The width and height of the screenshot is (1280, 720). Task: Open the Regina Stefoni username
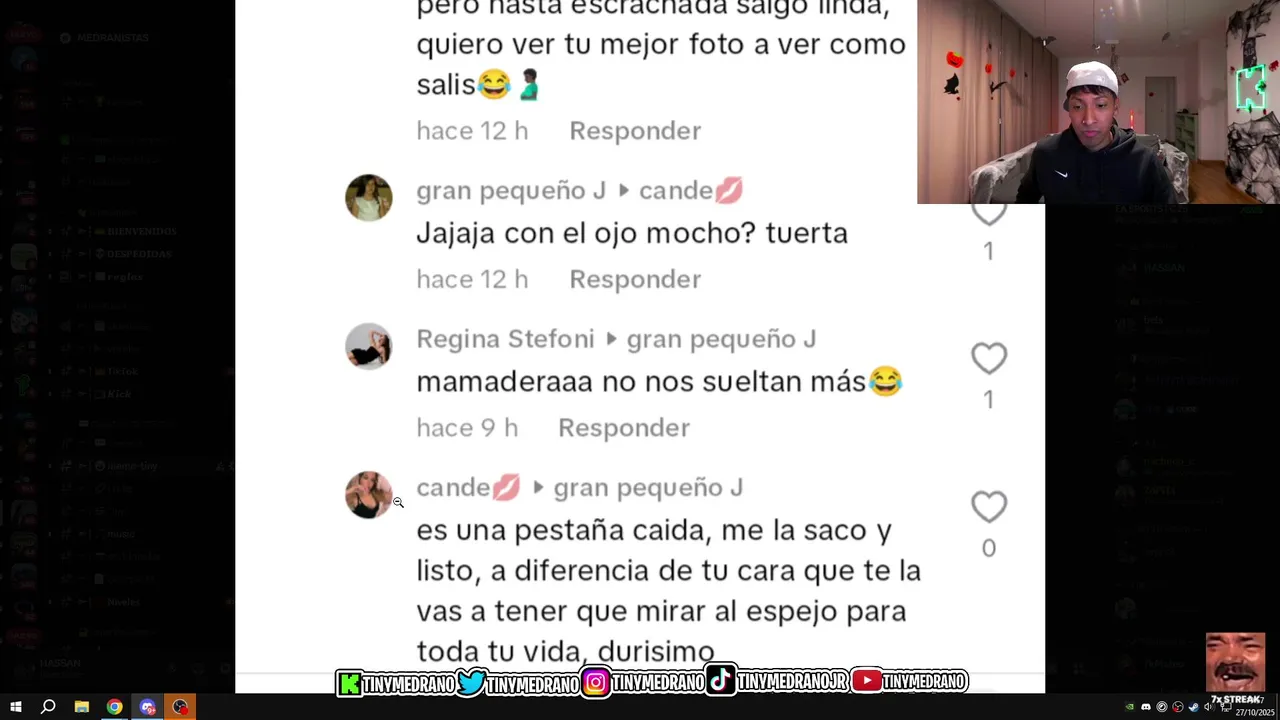pyautogui.click(x=505, y=339)
